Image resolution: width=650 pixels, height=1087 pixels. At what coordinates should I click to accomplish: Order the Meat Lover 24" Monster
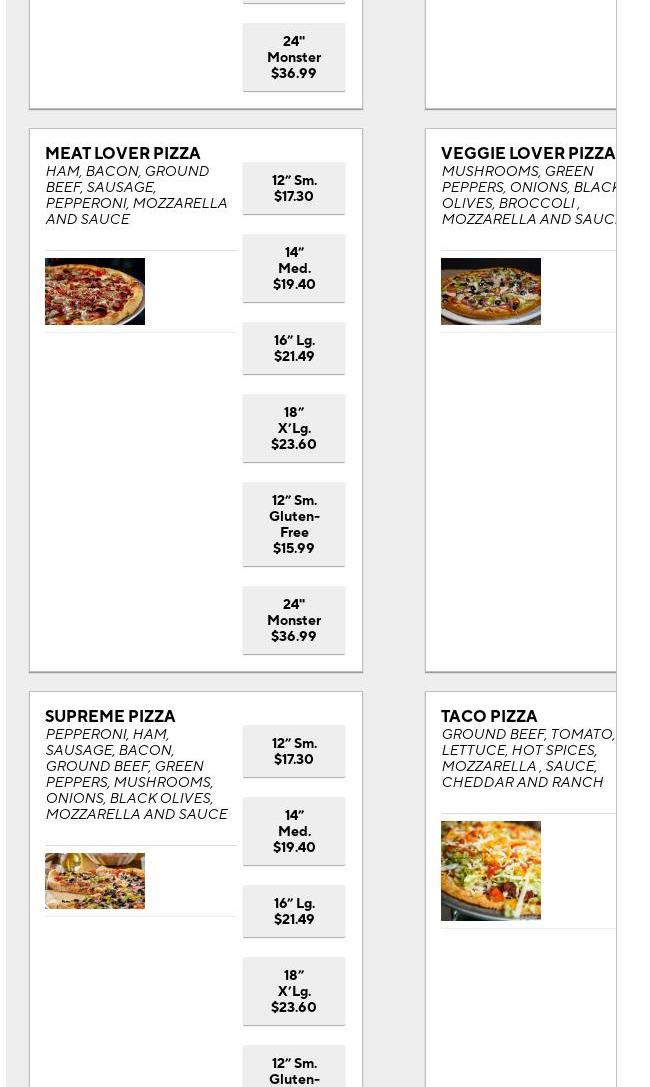294,620
